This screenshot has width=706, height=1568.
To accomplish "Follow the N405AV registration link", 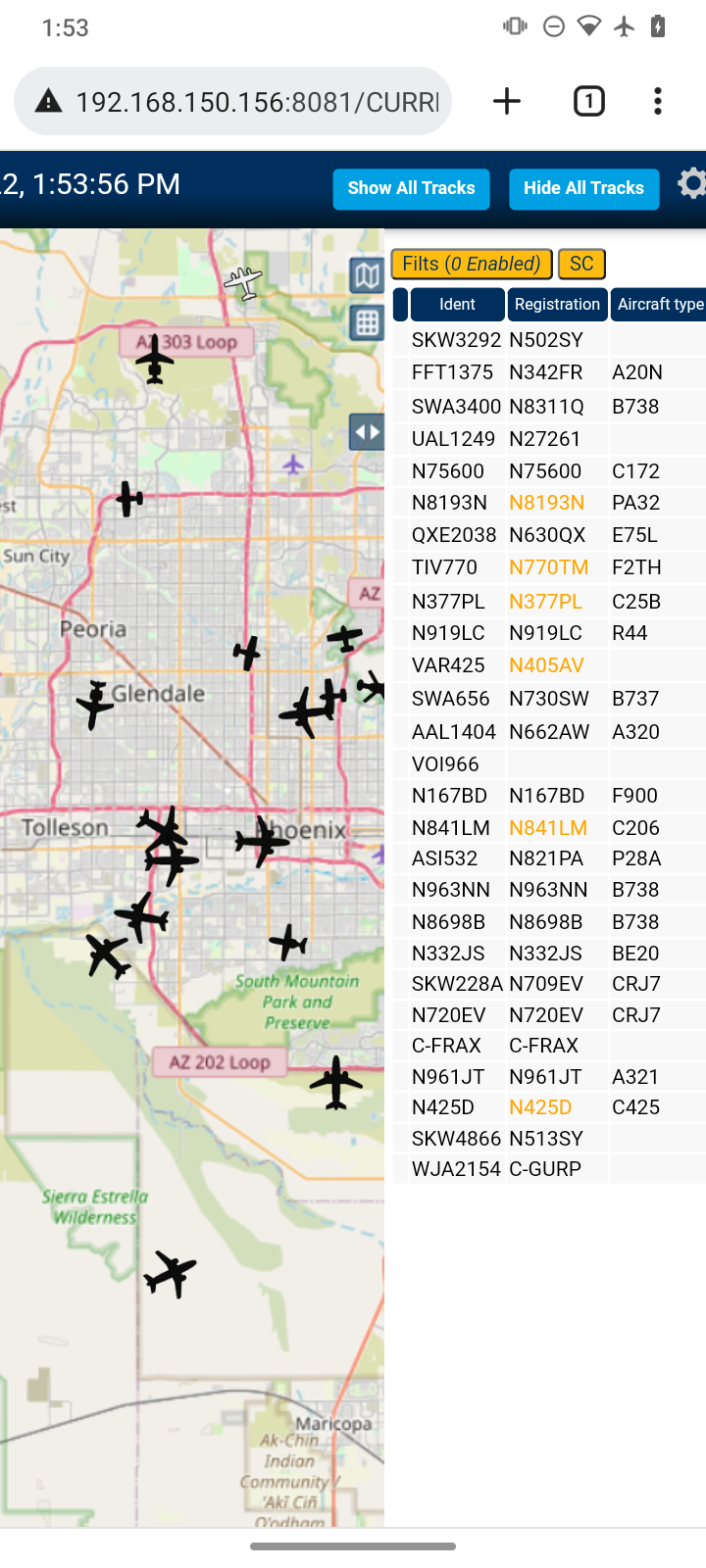I will tap(546, 665).
